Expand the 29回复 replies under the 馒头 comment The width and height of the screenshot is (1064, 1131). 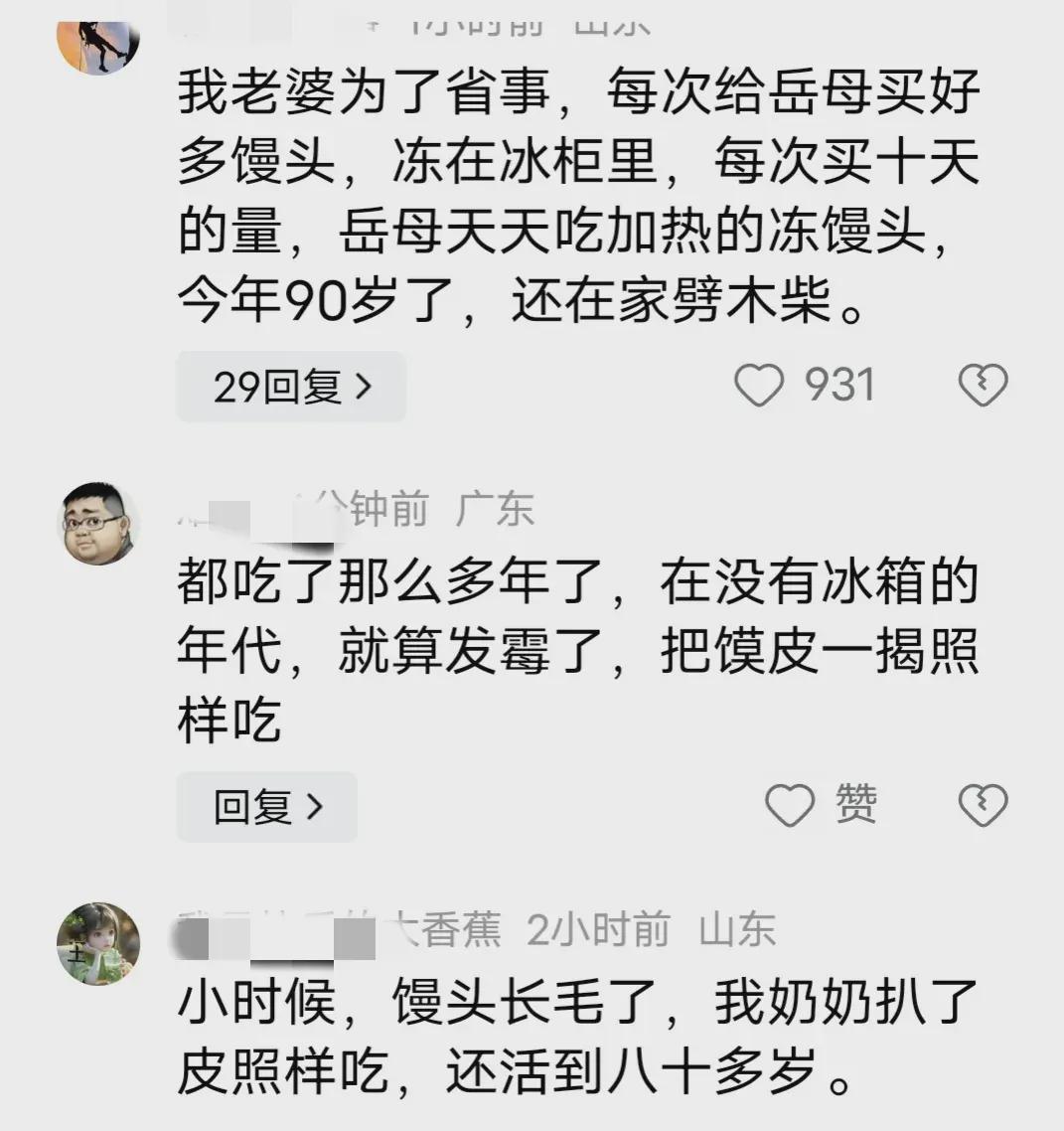click(x=291, y=387)
